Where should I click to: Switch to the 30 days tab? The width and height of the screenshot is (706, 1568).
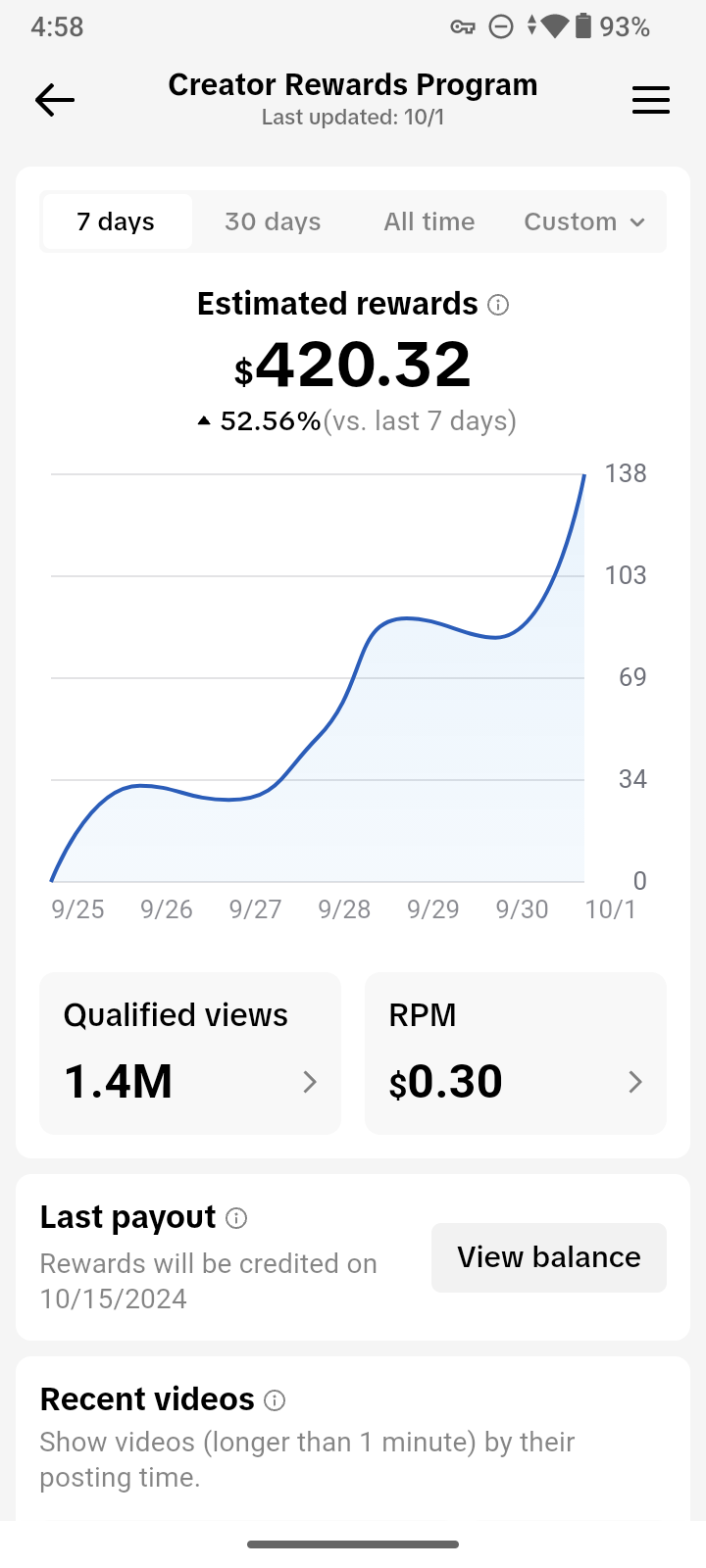273,221
